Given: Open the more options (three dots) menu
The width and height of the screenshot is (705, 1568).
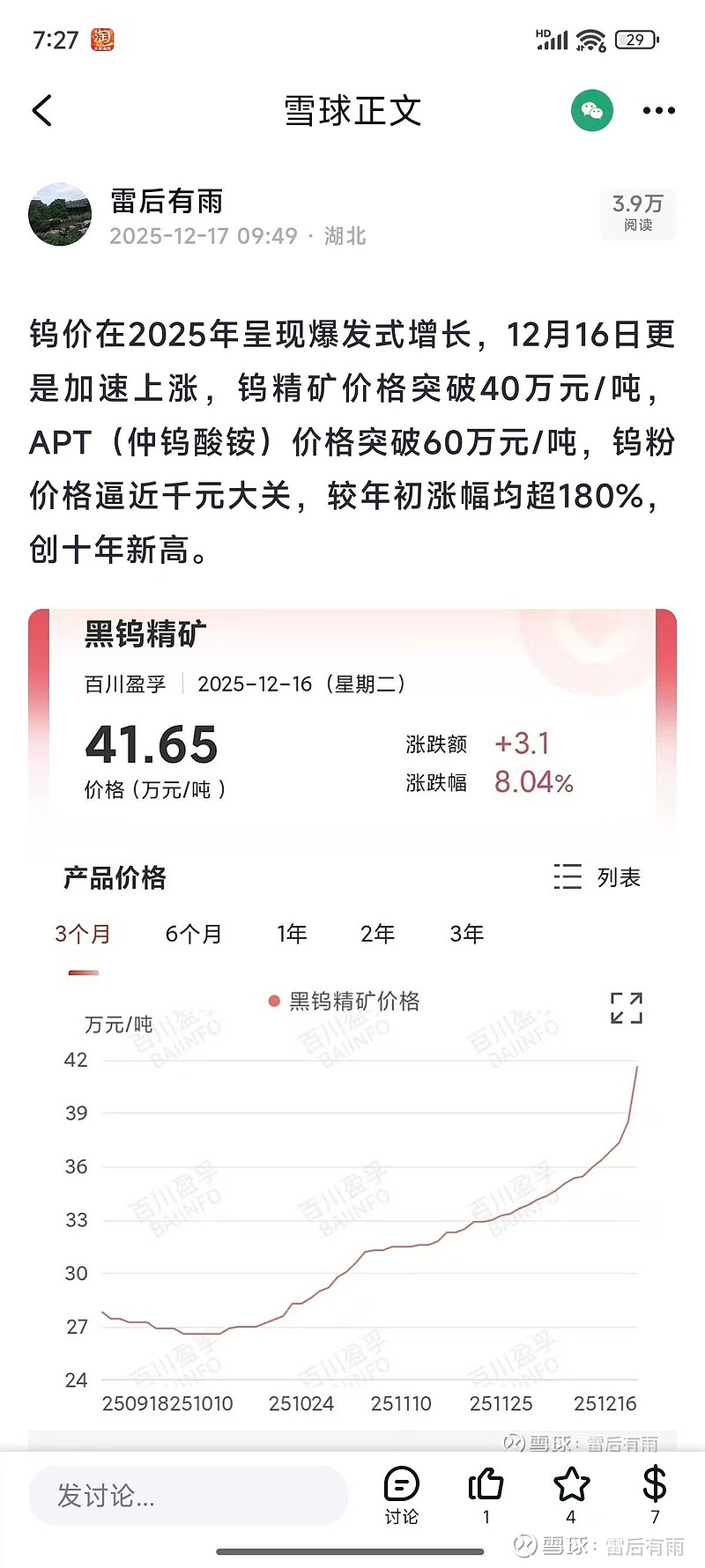Looking at the screenshot, I should 658,111.
